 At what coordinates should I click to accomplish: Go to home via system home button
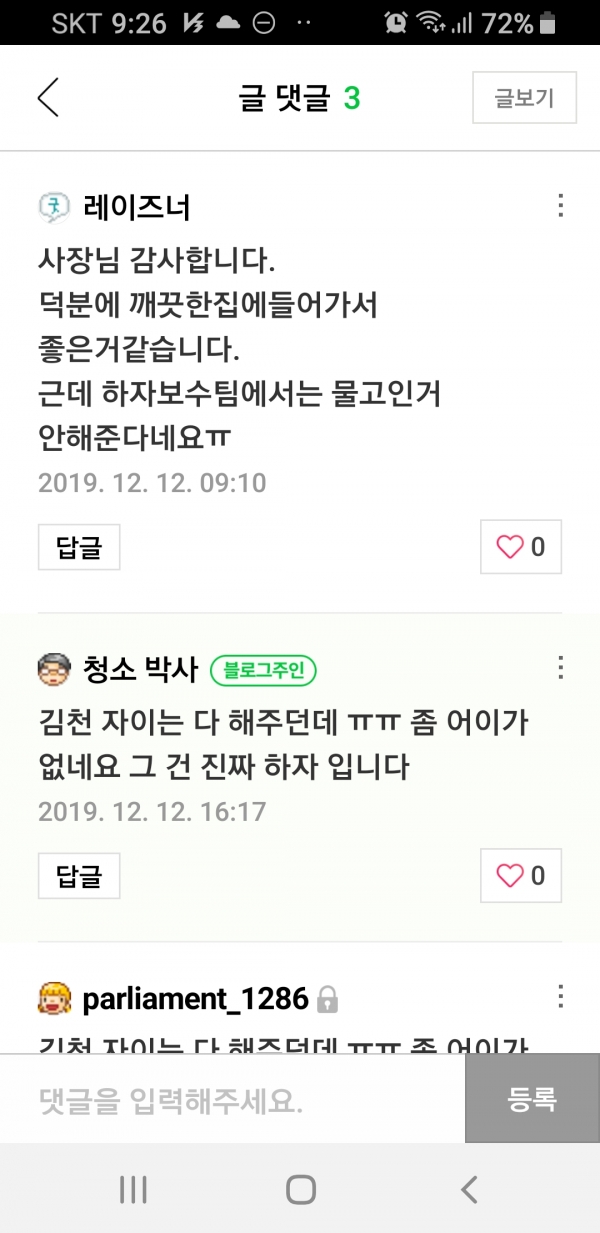(300, 1189)
